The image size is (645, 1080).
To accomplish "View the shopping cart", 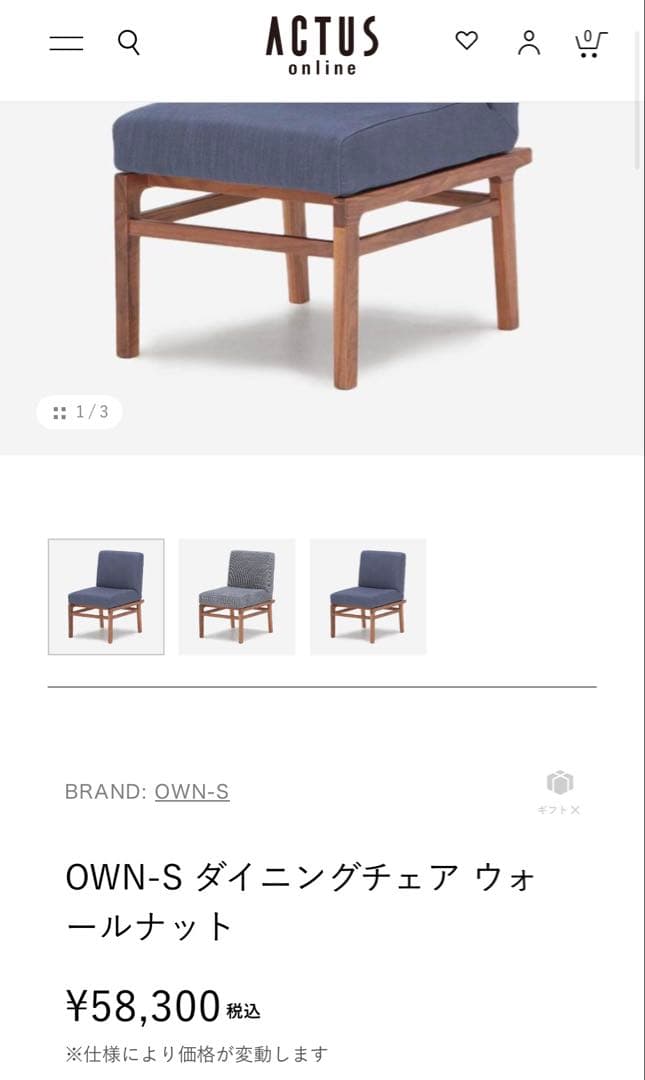I will 589,43.
